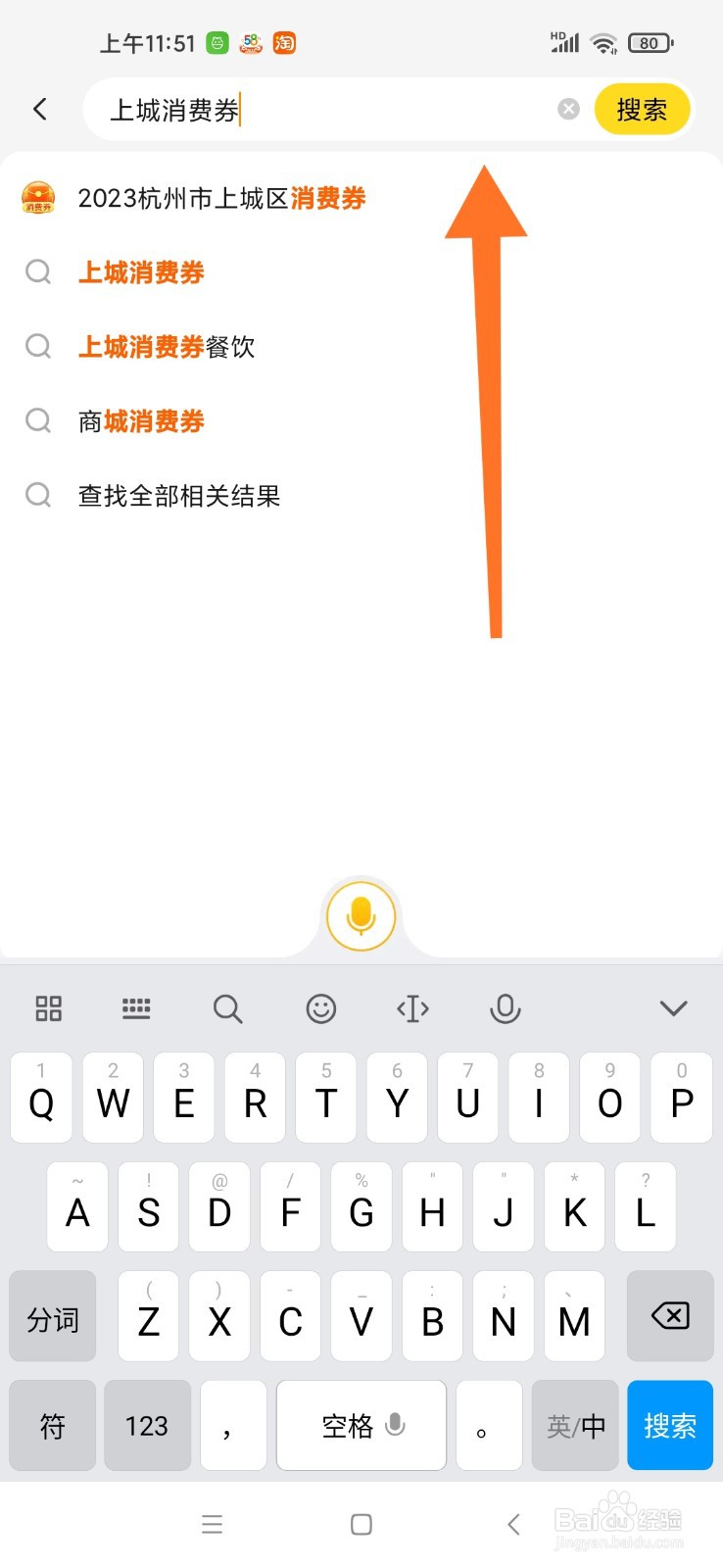This screenshot has width=723, height=1568.
Task: Expand full results via 查找全部相关结果
Action: (x=179, y=495)
